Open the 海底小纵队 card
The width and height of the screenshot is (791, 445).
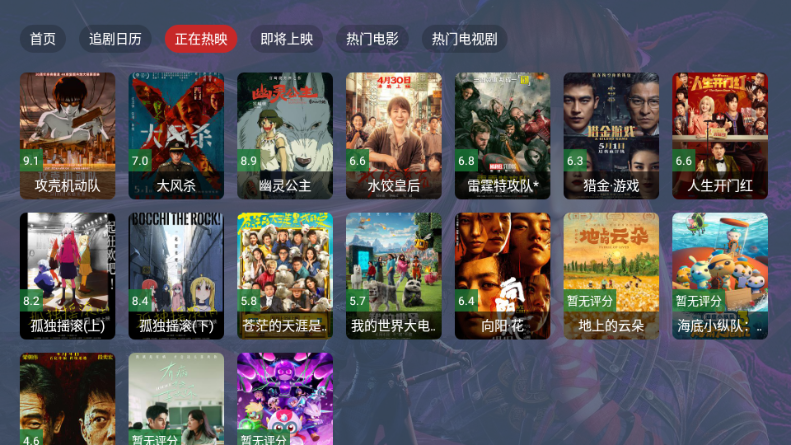[720, 275]
